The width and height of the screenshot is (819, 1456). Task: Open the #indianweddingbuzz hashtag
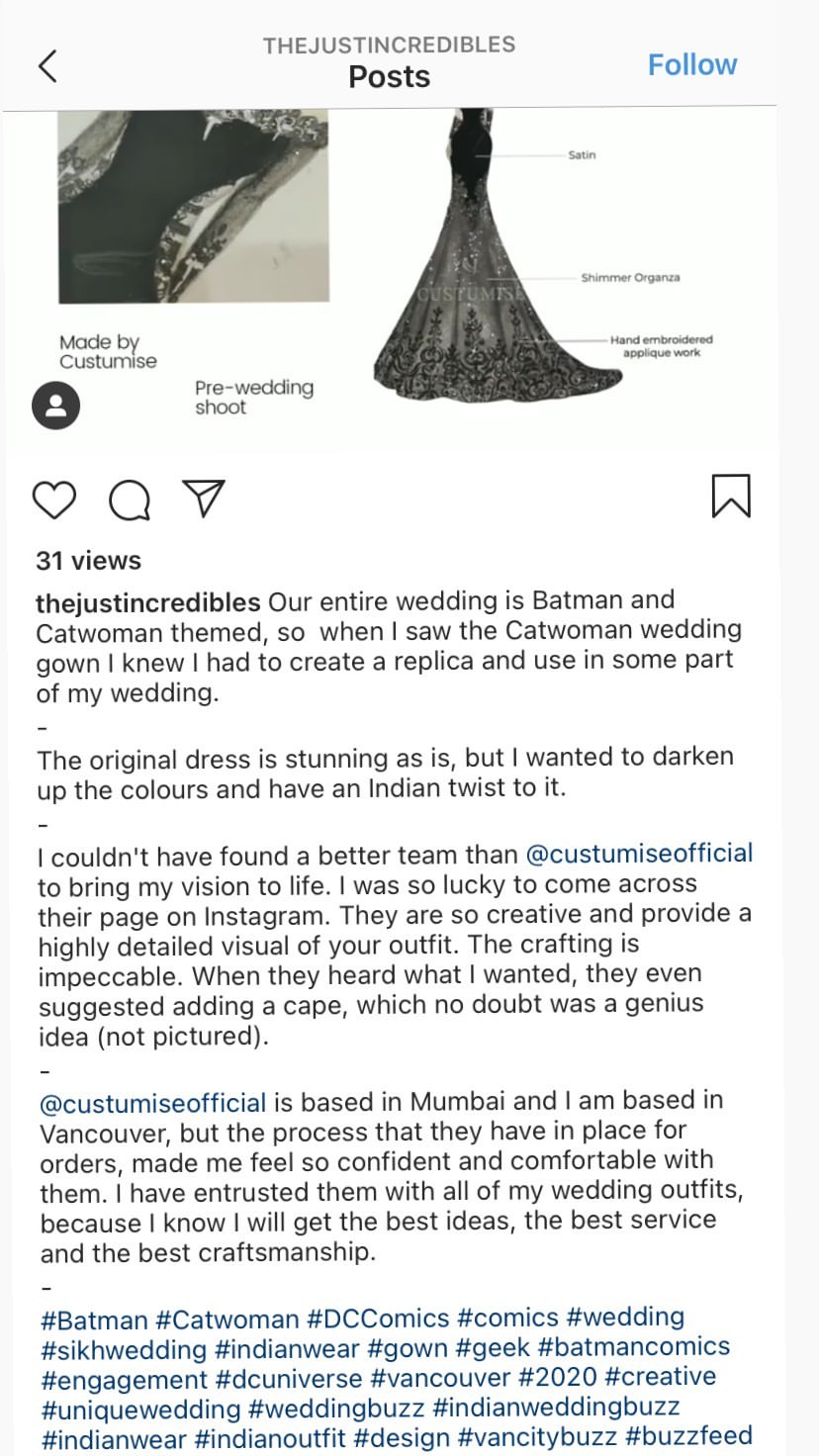[557, 1408]
